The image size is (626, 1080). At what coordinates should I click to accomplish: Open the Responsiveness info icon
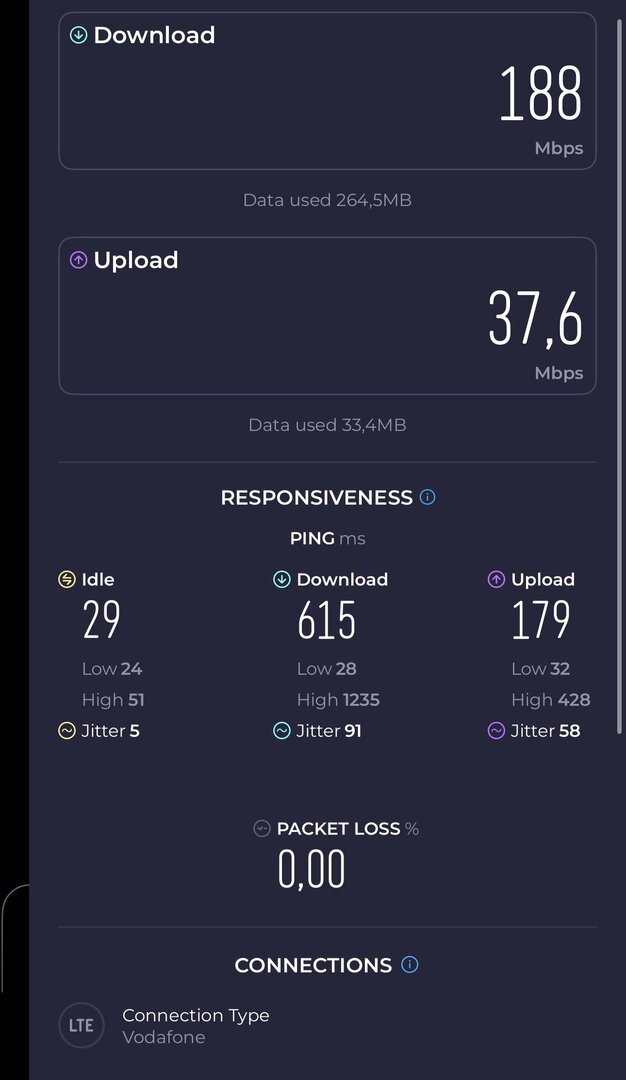point(428,497)
